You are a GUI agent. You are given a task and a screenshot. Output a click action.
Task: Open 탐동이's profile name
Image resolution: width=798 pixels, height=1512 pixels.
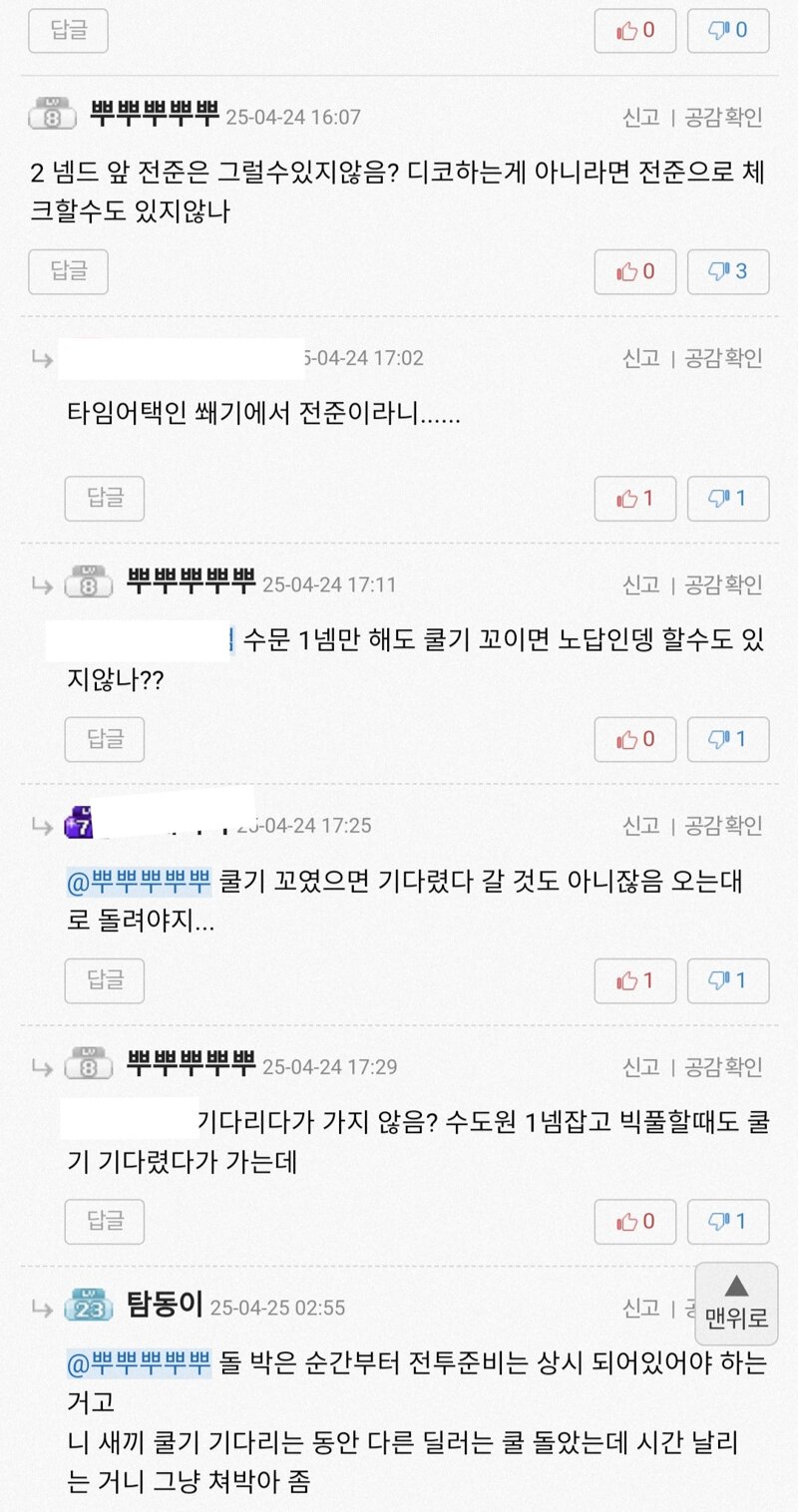[166, 1305]
